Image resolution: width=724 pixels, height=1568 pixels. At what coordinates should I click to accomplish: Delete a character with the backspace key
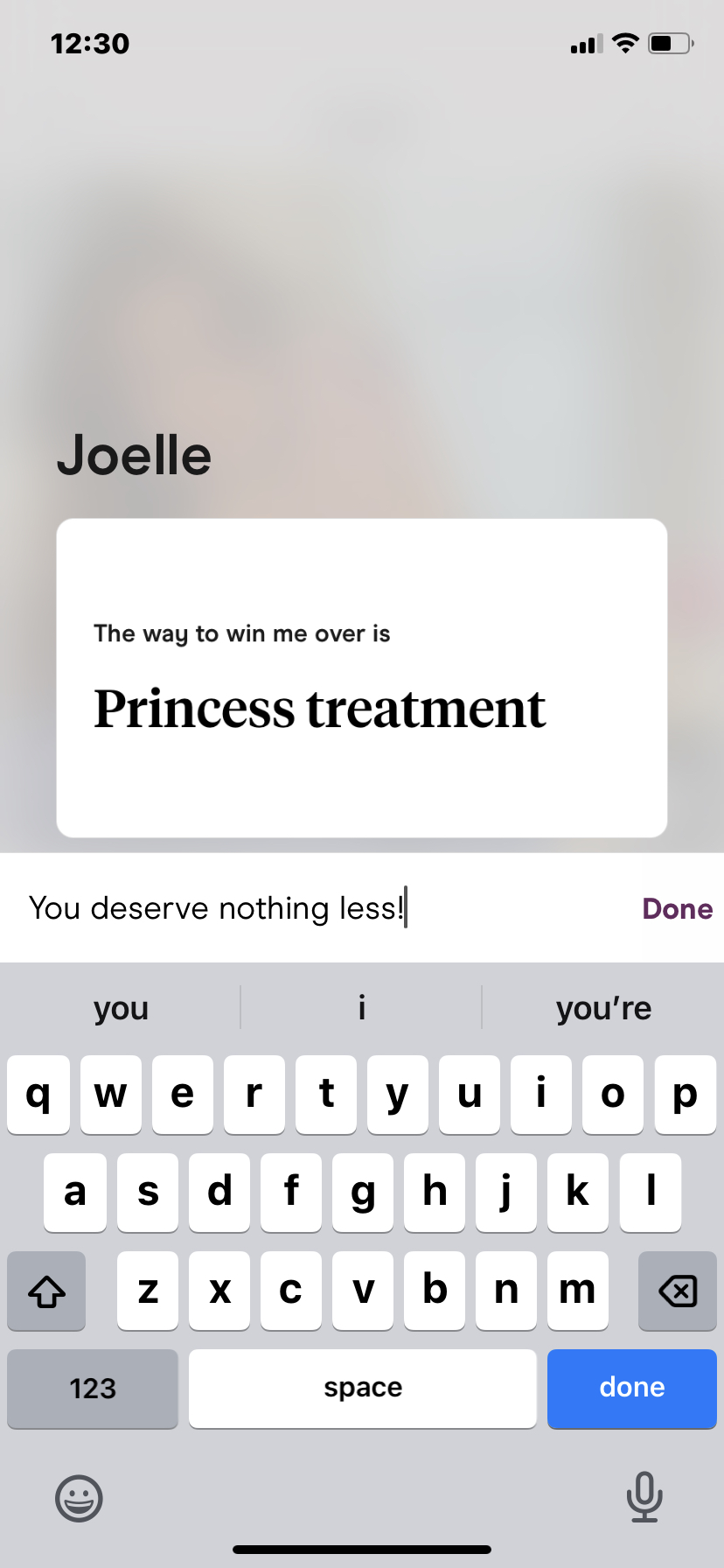677,1291
